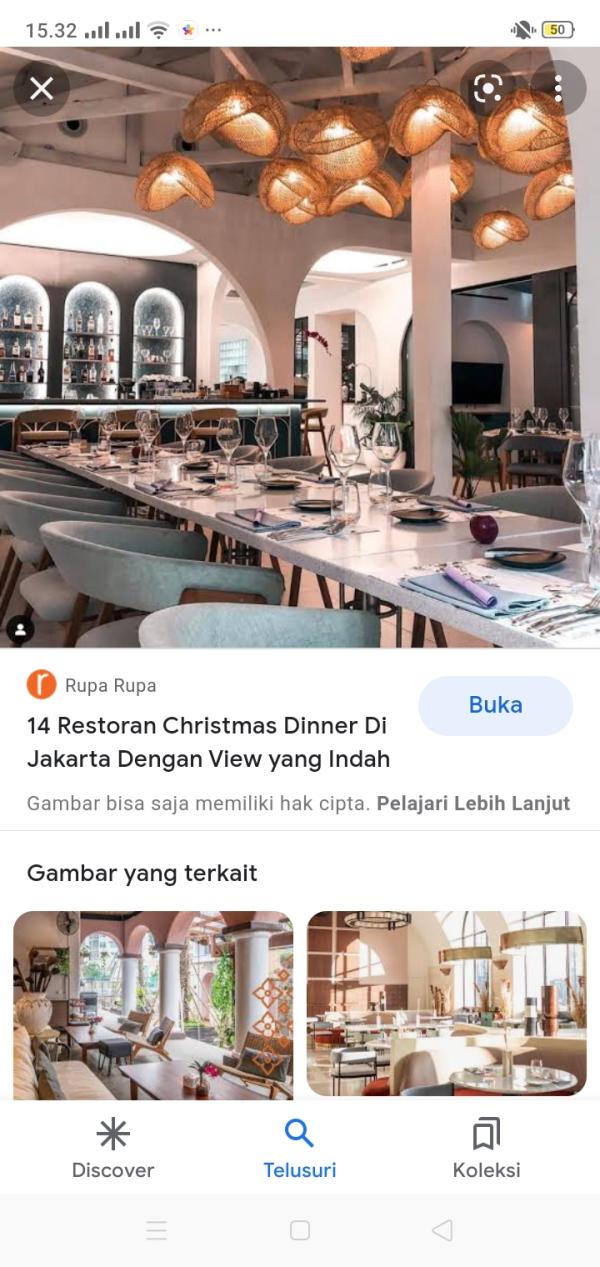The width and height of the screenshot is (600, 1267).
Task: Switch to the Discover tab
Action: click(113, 1148)
